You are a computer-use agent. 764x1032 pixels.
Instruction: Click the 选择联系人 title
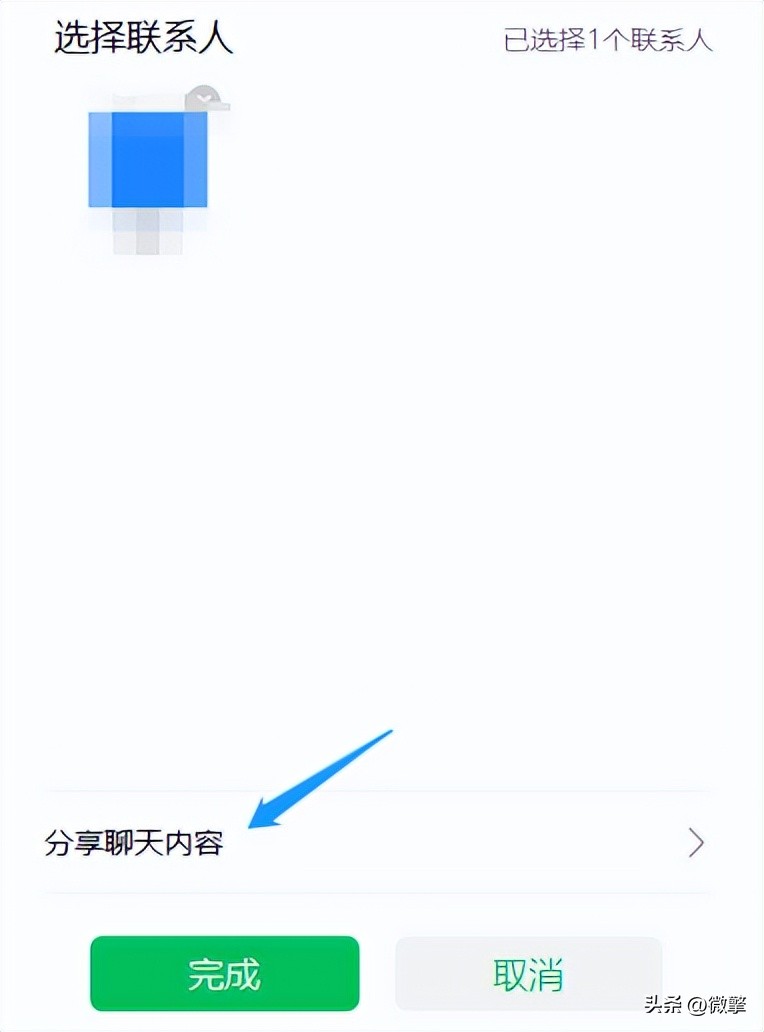[145, 40]
